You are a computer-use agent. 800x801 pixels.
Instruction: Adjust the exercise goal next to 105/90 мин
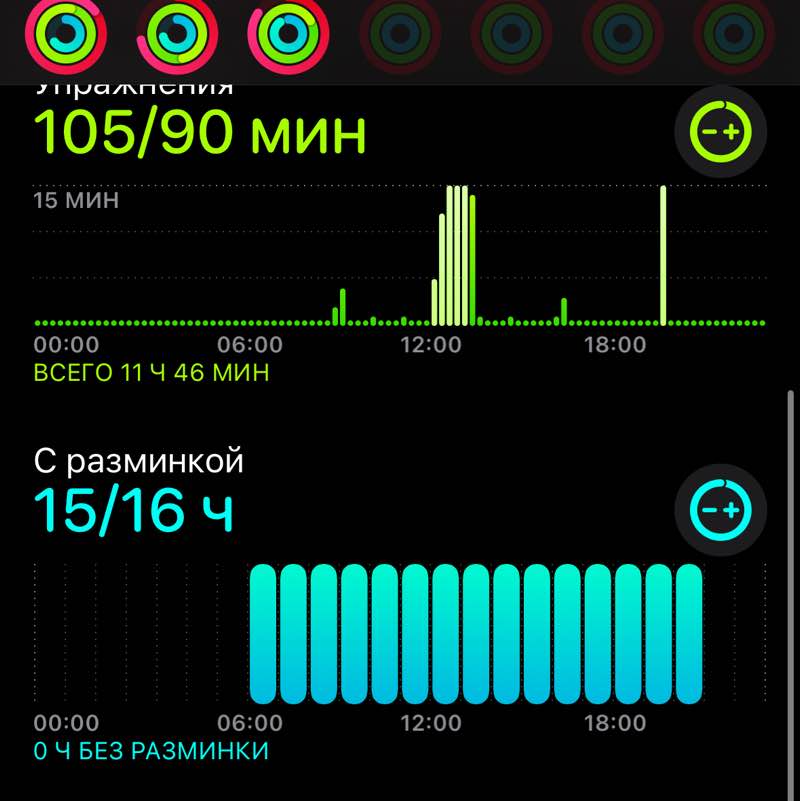pyautogui.click(x=720, y=131)
